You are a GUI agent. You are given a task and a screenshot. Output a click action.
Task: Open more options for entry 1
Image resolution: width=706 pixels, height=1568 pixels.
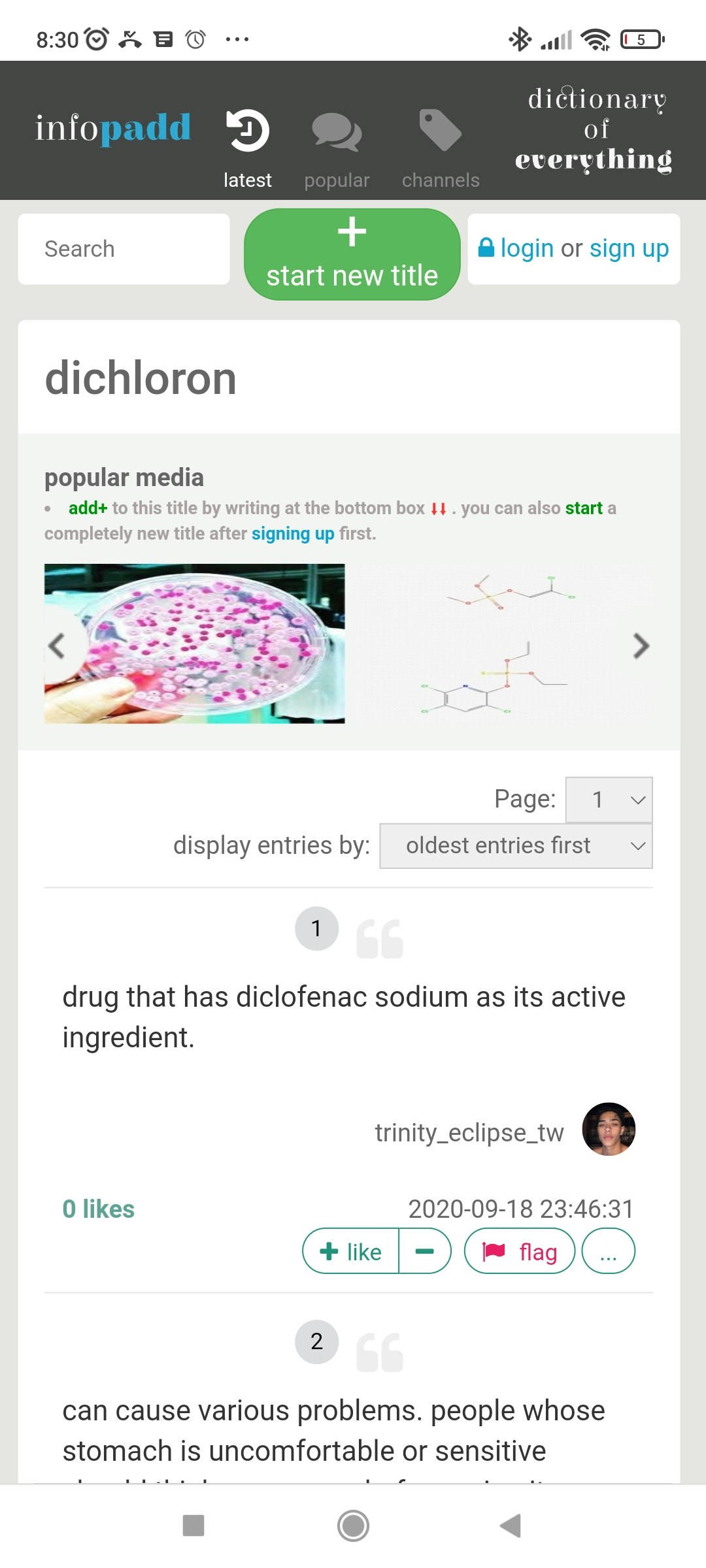(x=608, y=1251)
